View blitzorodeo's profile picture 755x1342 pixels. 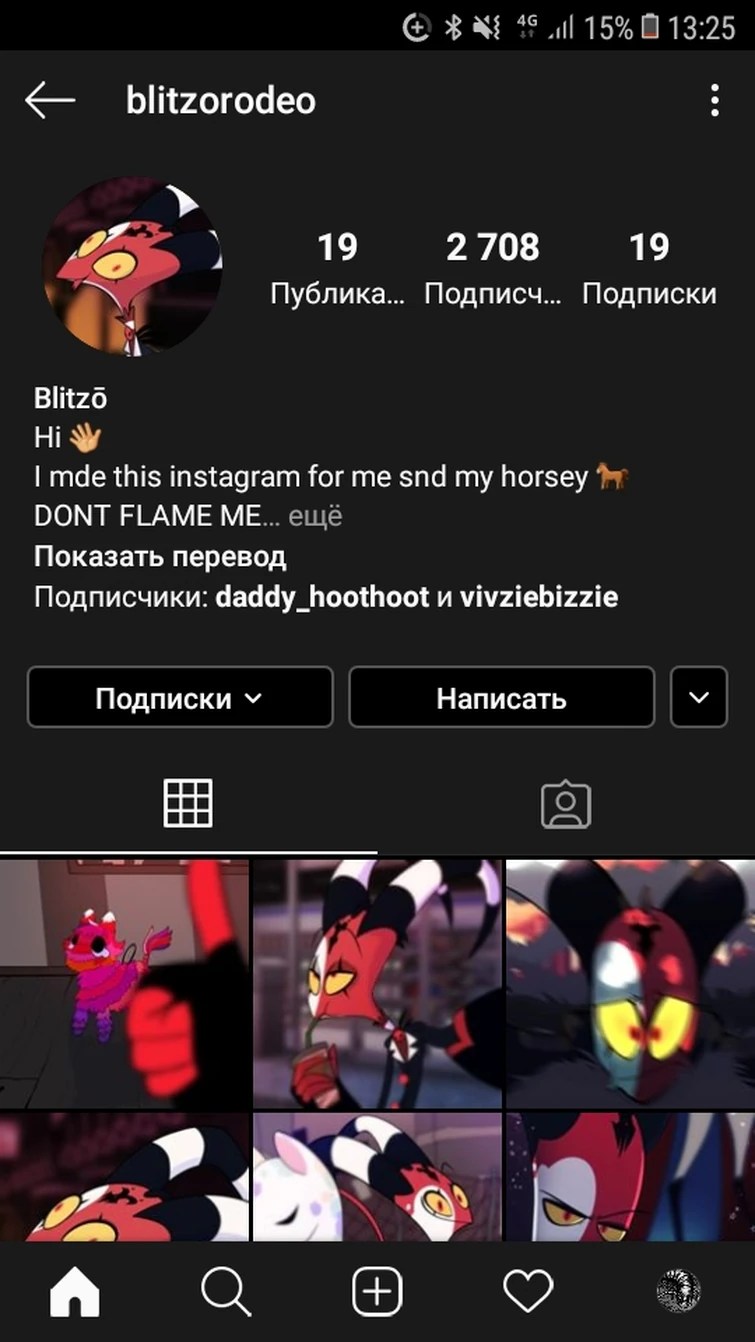tap(132, 268)
